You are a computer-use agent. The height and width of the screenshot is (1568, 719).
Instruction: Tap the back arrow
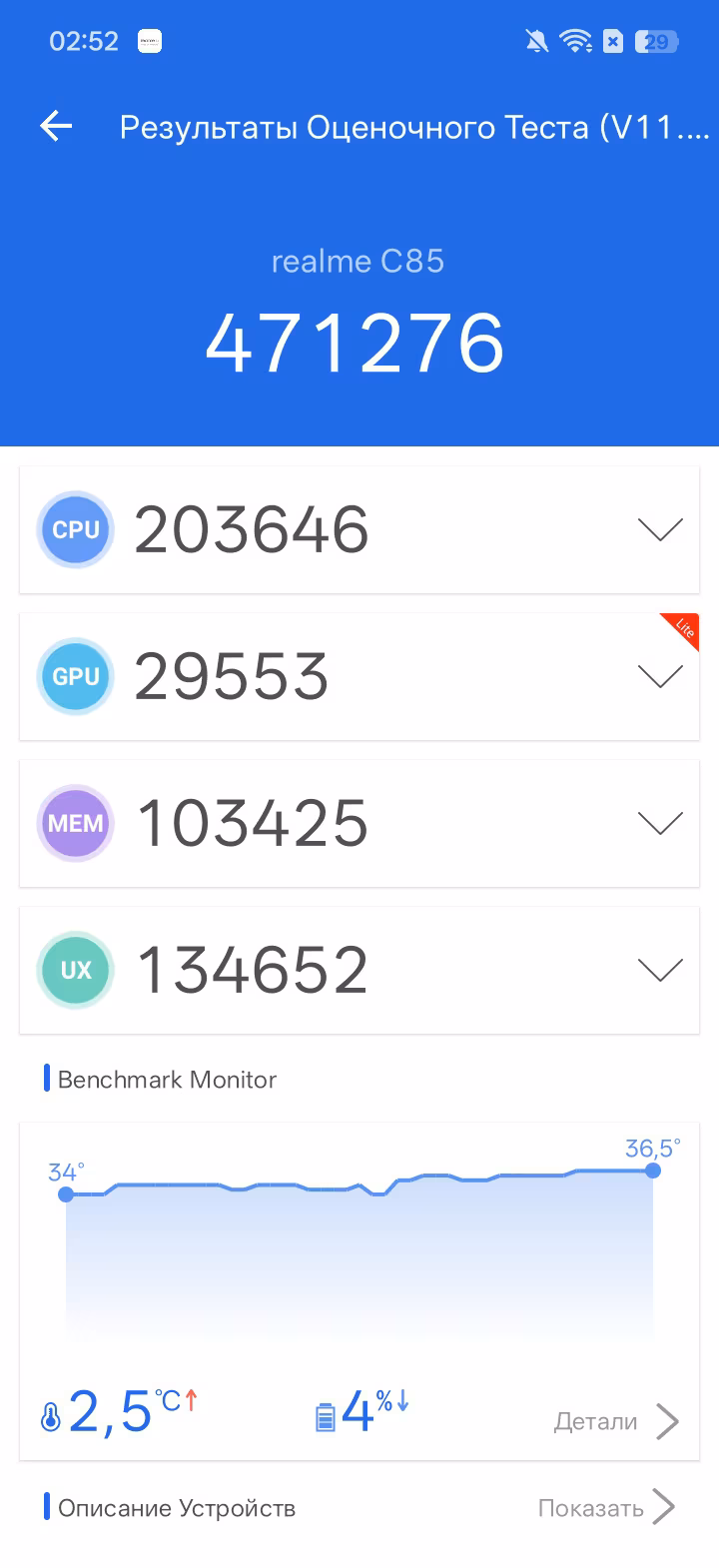pos(55,126)
